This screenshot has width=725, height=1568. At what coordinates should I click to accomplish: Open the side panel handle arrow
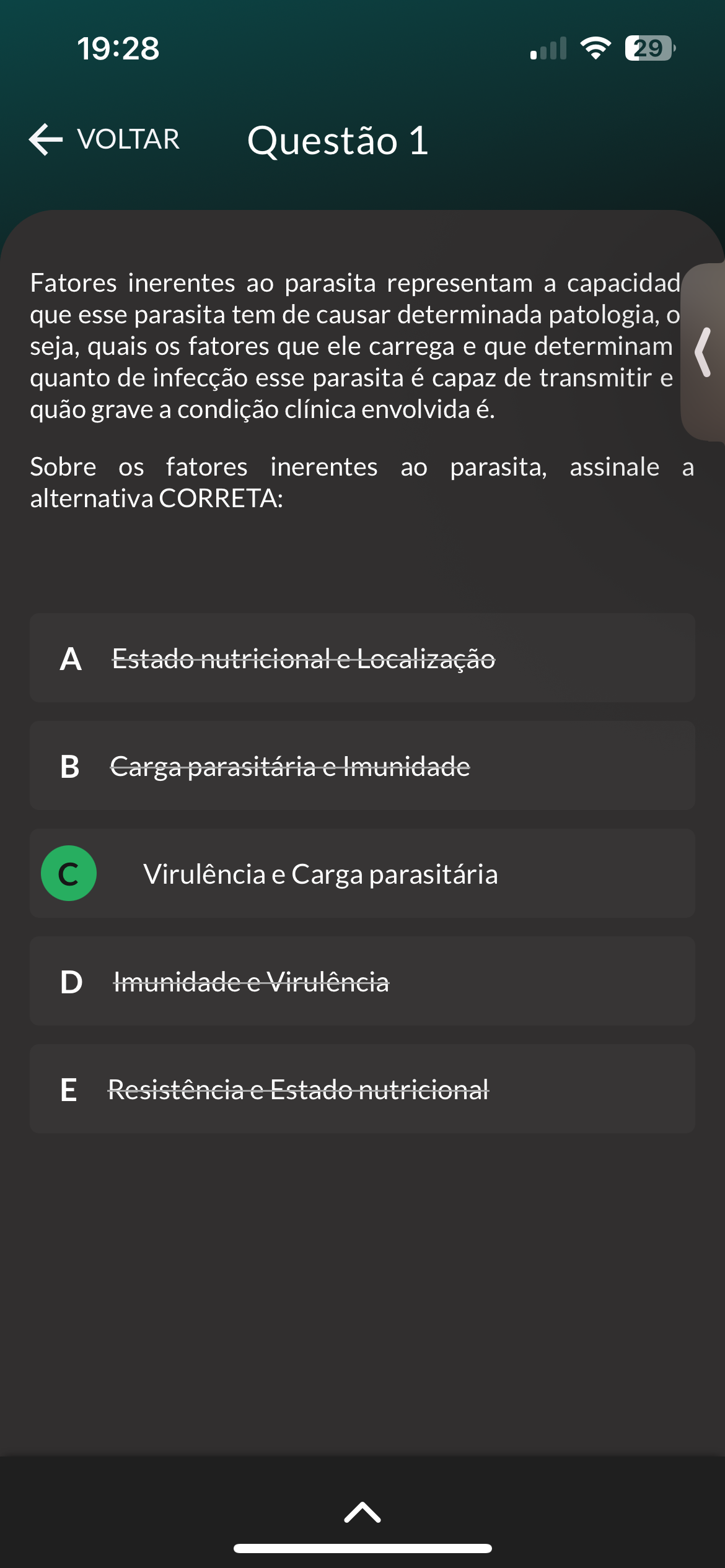tap(703, 352)
